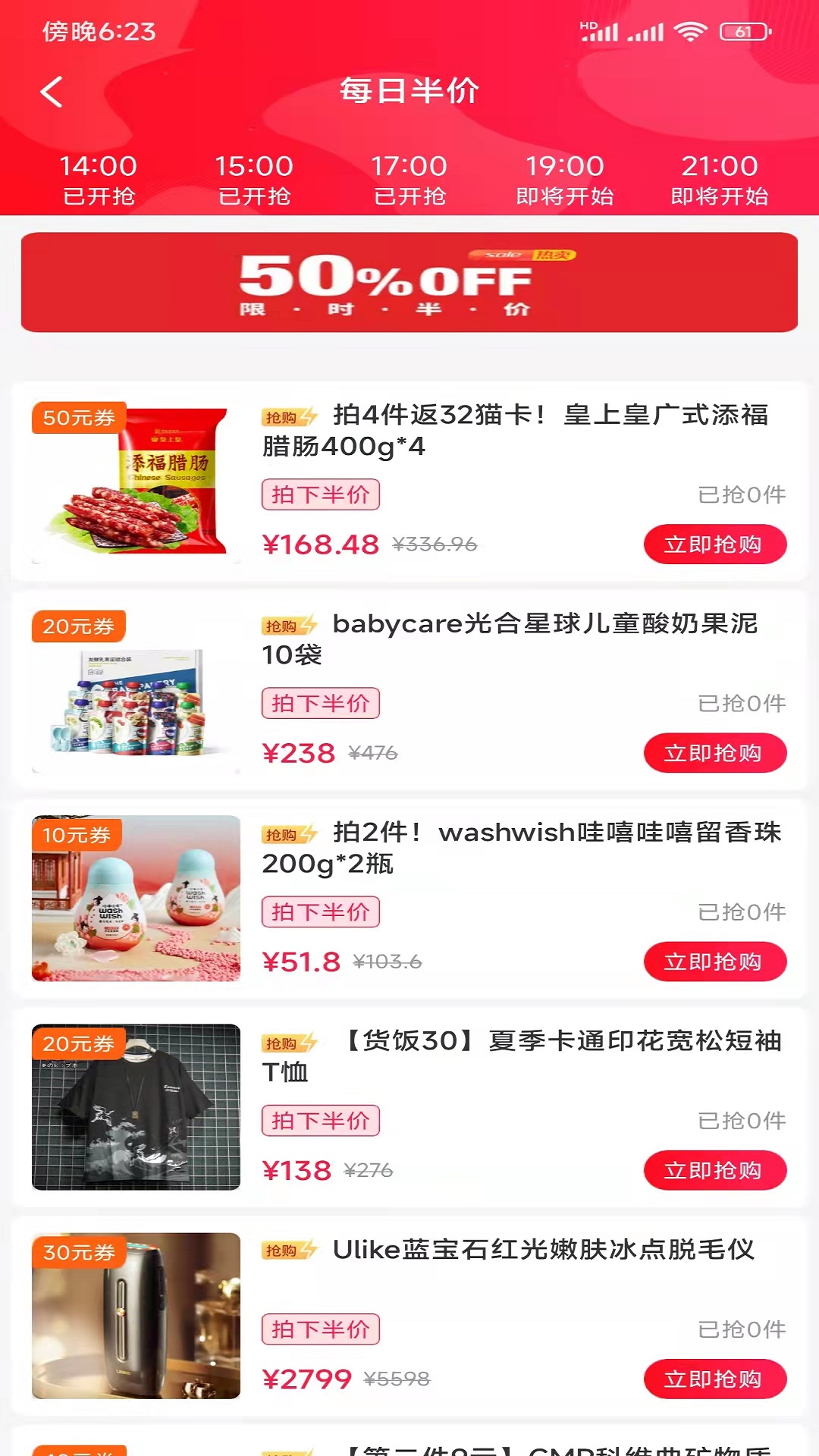Tap 立即抢购 on babycare 酸奶果泥 product

[x=715, y=753]
